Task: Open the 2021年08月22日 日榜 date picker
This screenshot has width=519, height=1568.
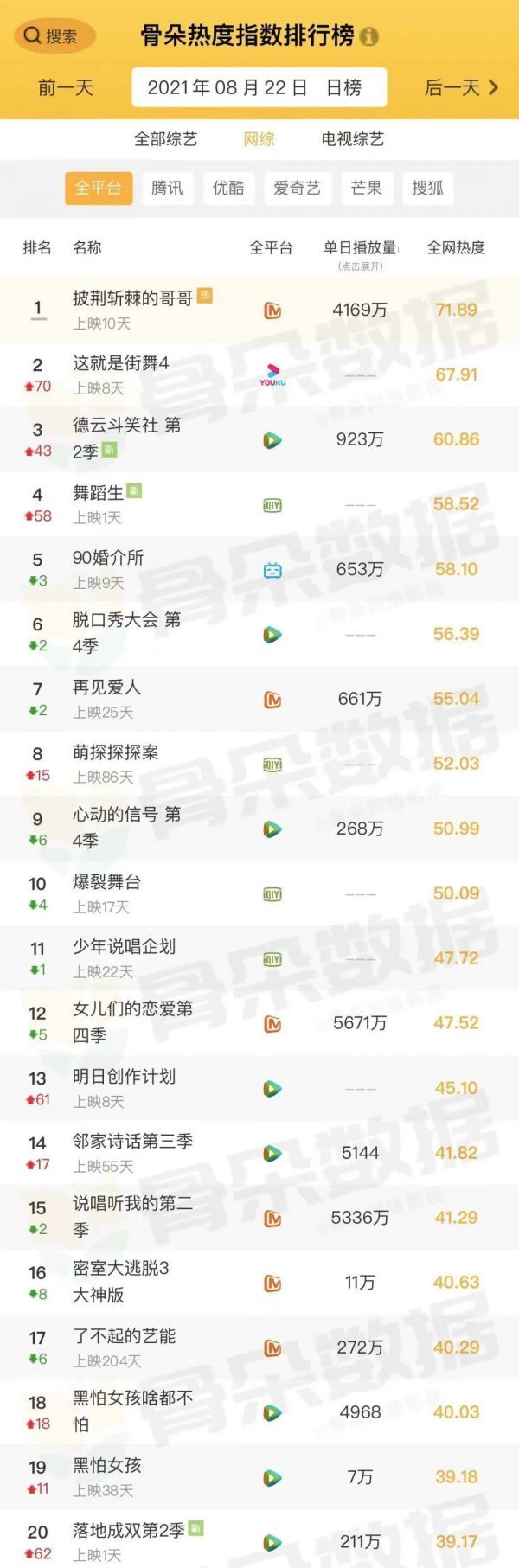Action: coord(258,87)
